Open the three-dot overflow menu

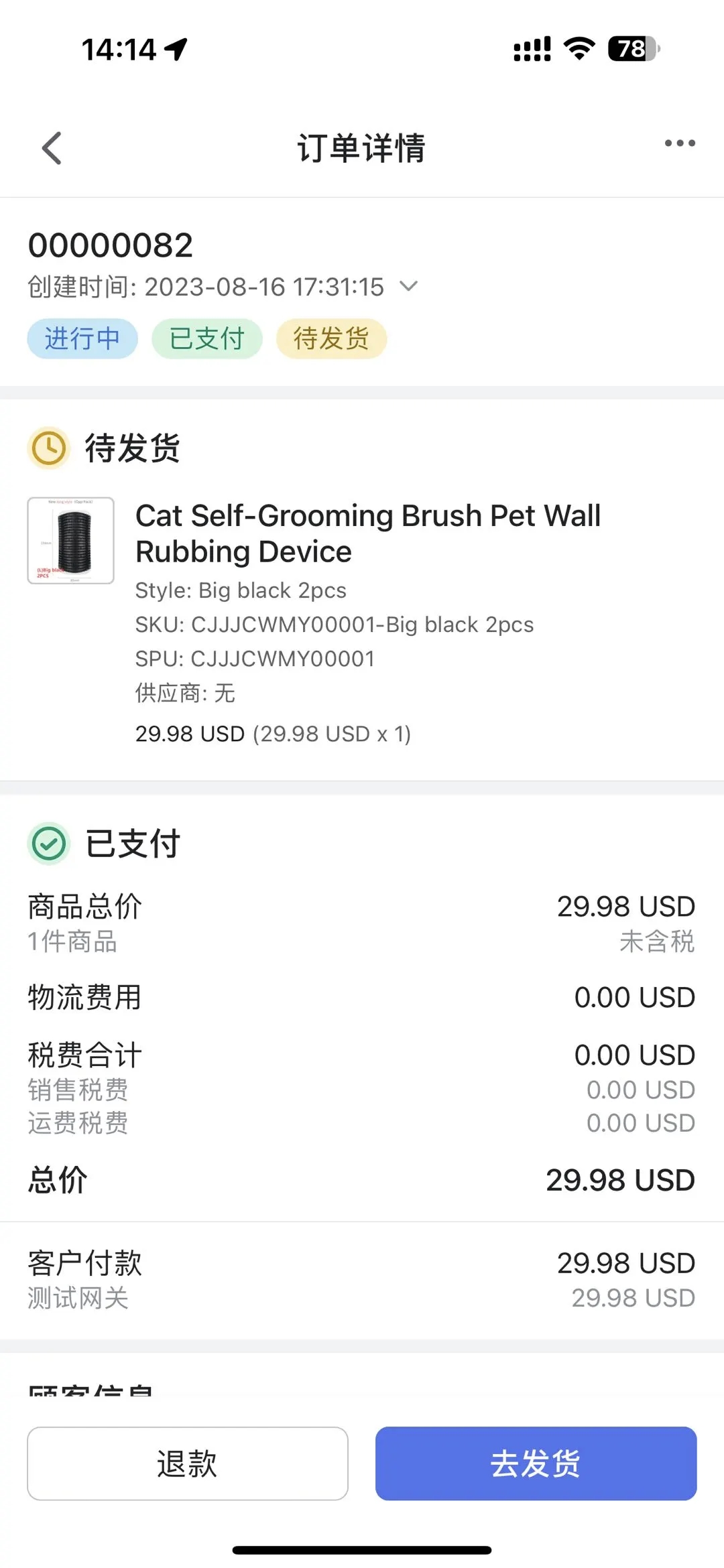pyautogui.click(x=679, y=143)
